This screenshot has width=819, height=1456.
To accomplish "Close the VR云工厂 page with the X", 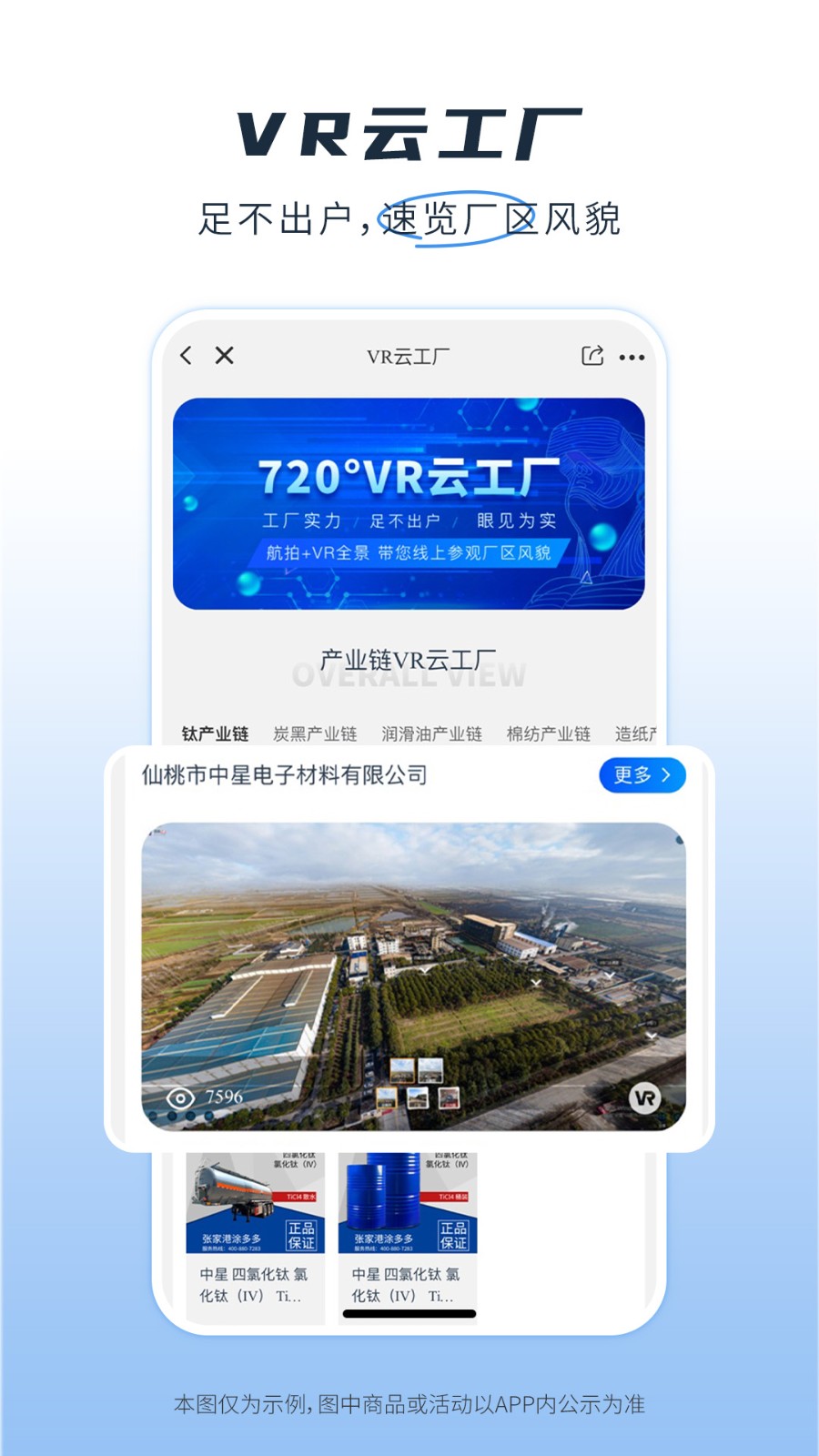I will (x=223, y=356).
